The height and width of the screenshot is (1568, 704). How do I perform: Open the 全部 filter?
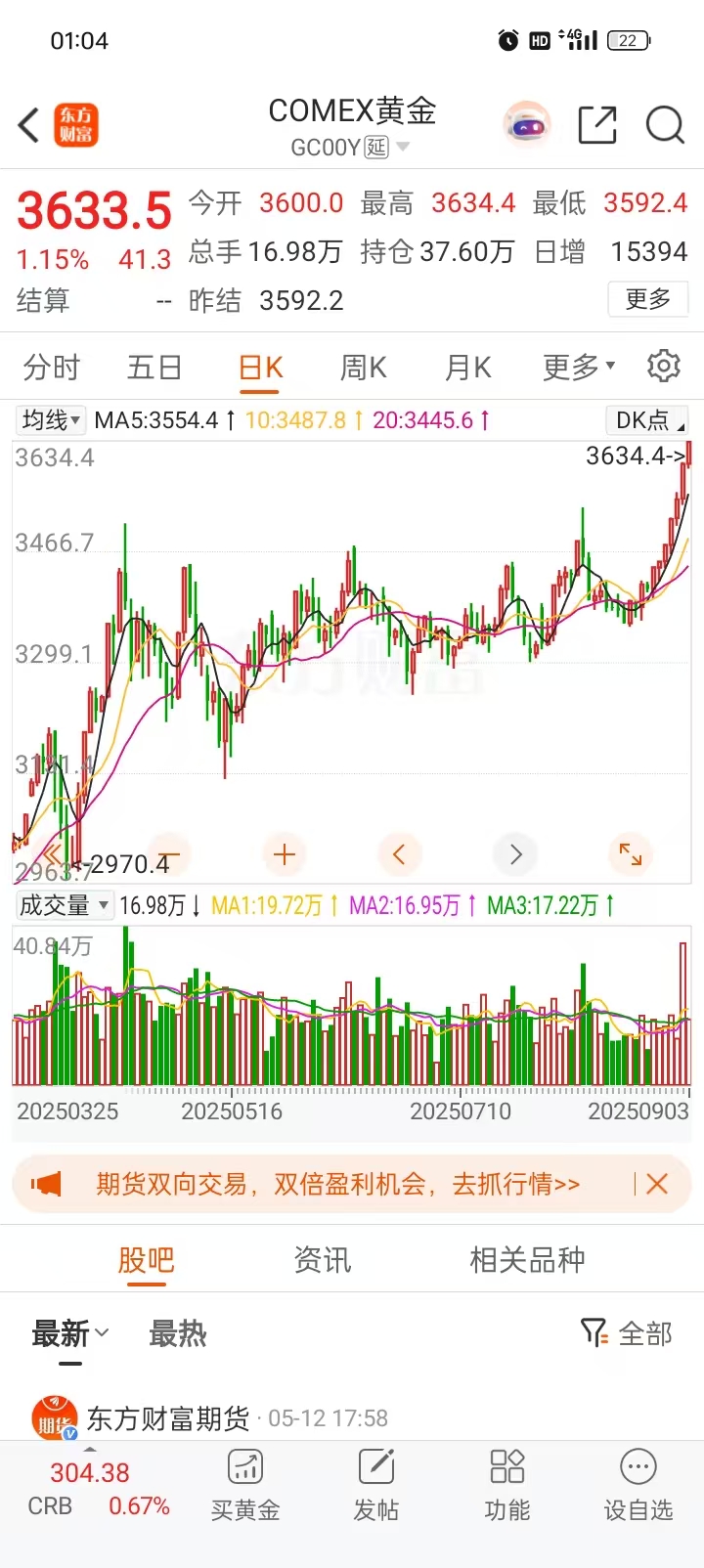click(627, 1333)
